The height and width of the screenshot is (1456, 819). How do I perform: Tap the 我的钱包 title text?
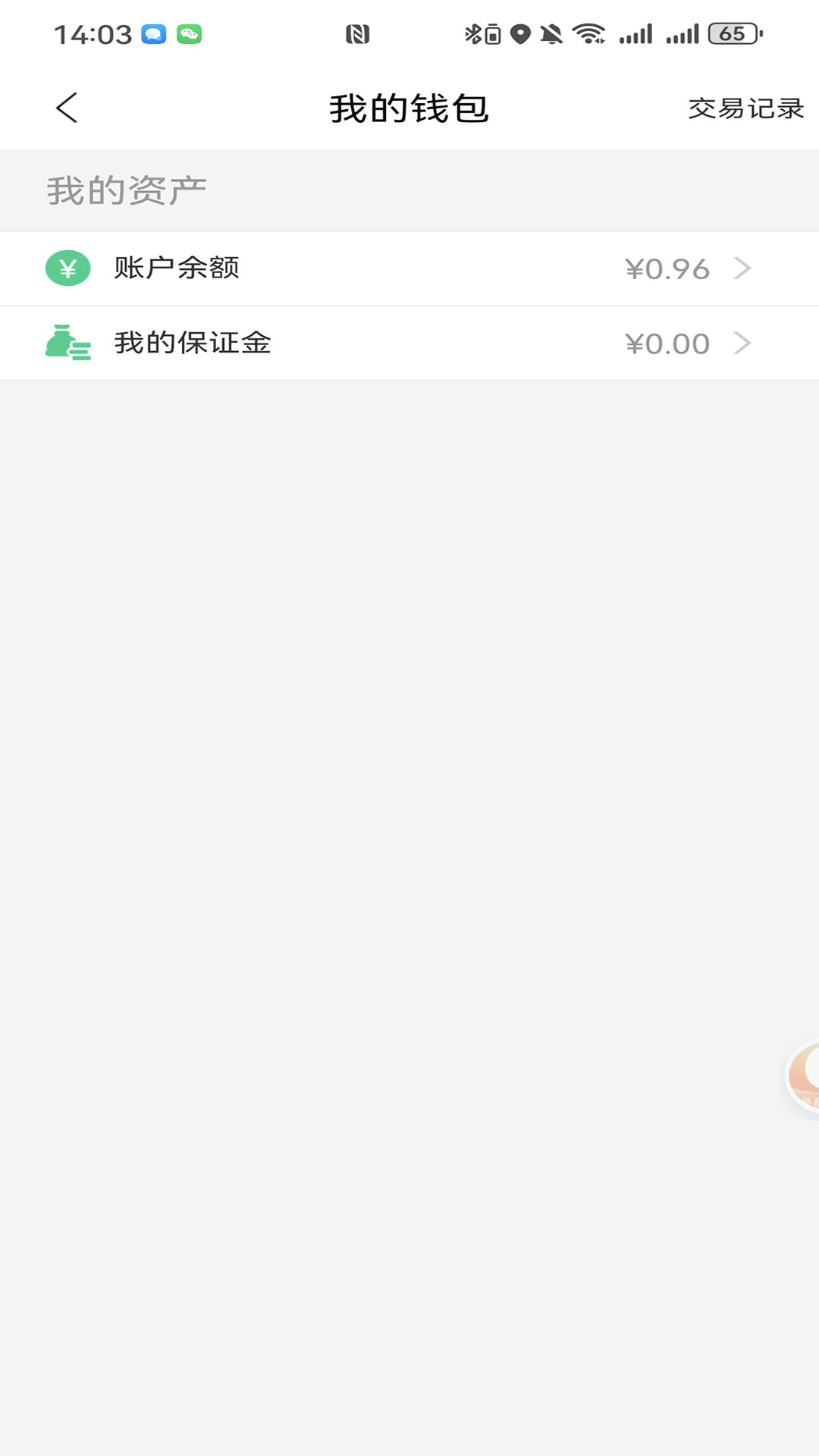tap(409, 108)
